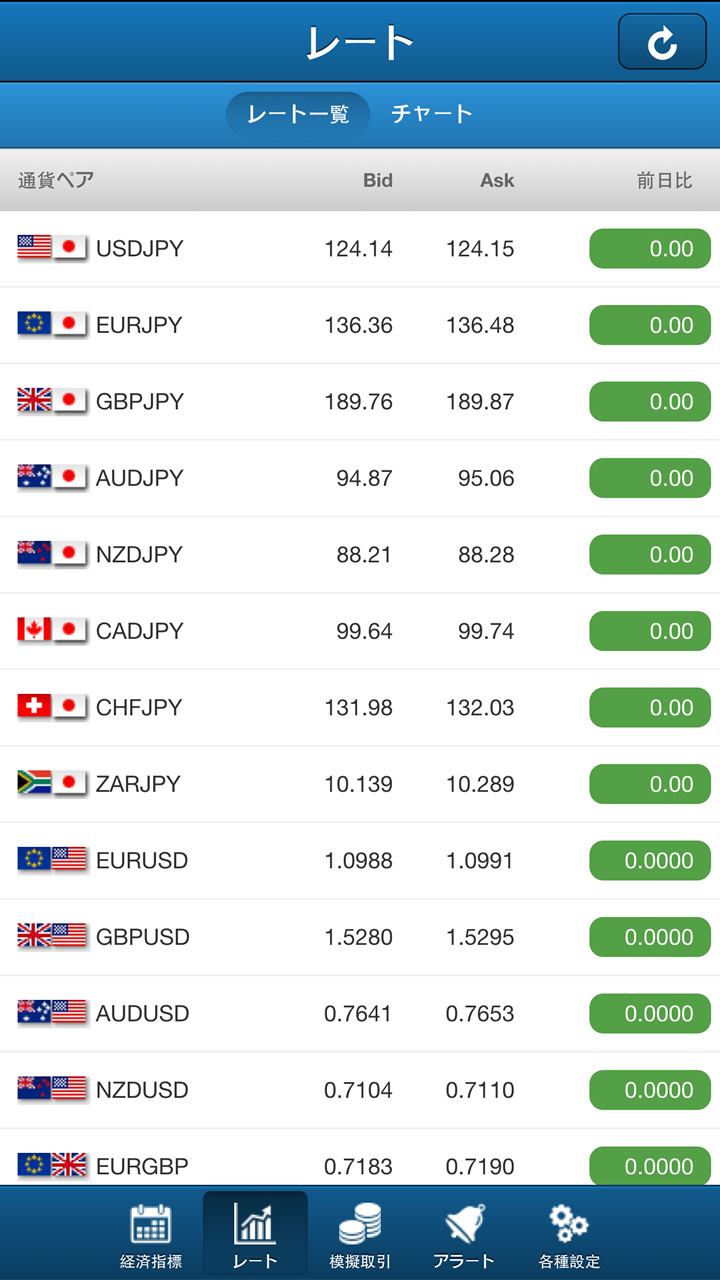Viewport: 720px width, 1280px height.
Task: Tap the 0.0000 change badge for EURUSD
Action: 649,860
